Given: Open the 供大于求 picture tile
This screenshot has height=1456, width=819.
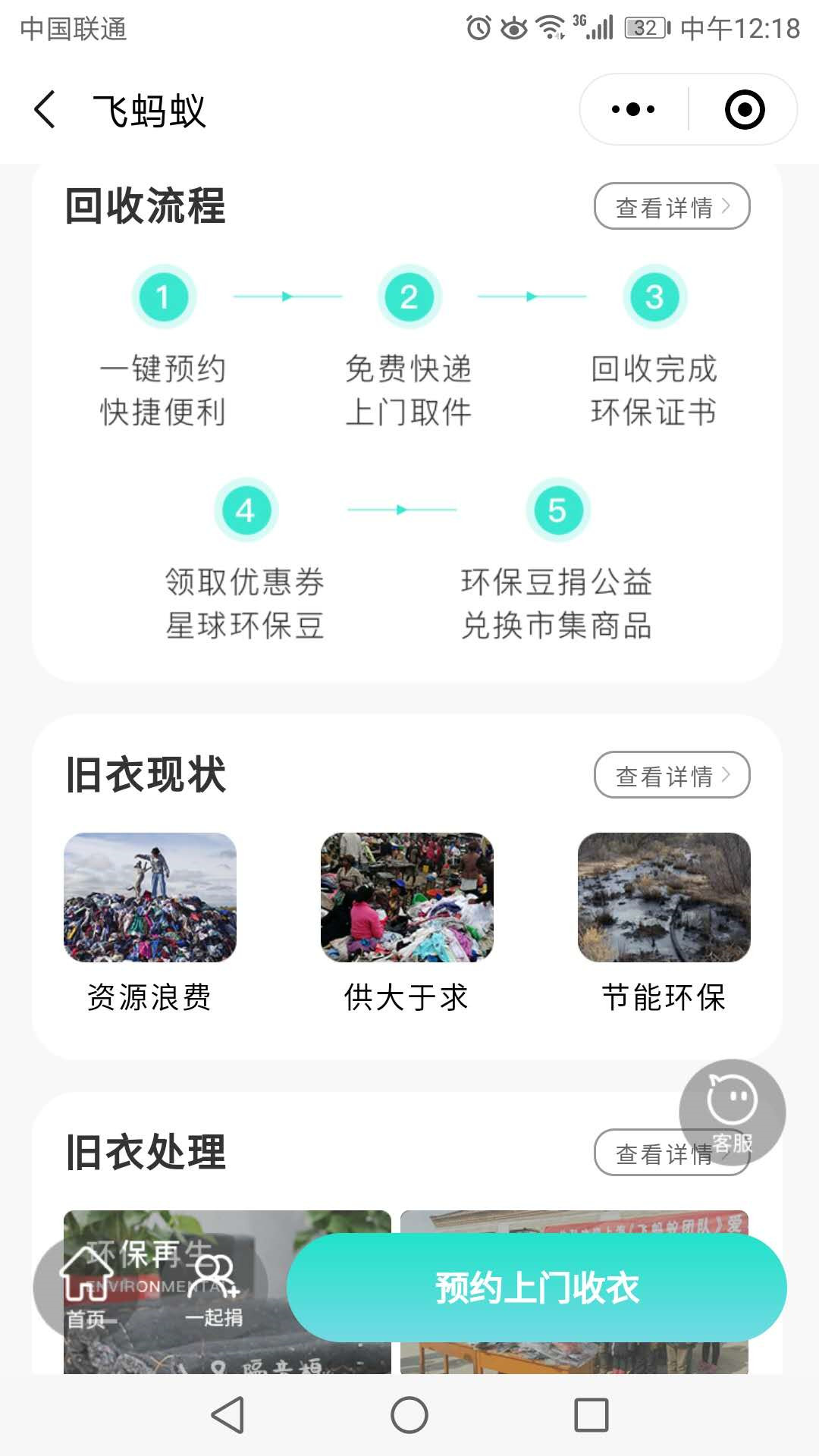Looking at the screenshot, I should tap(407, 898).
